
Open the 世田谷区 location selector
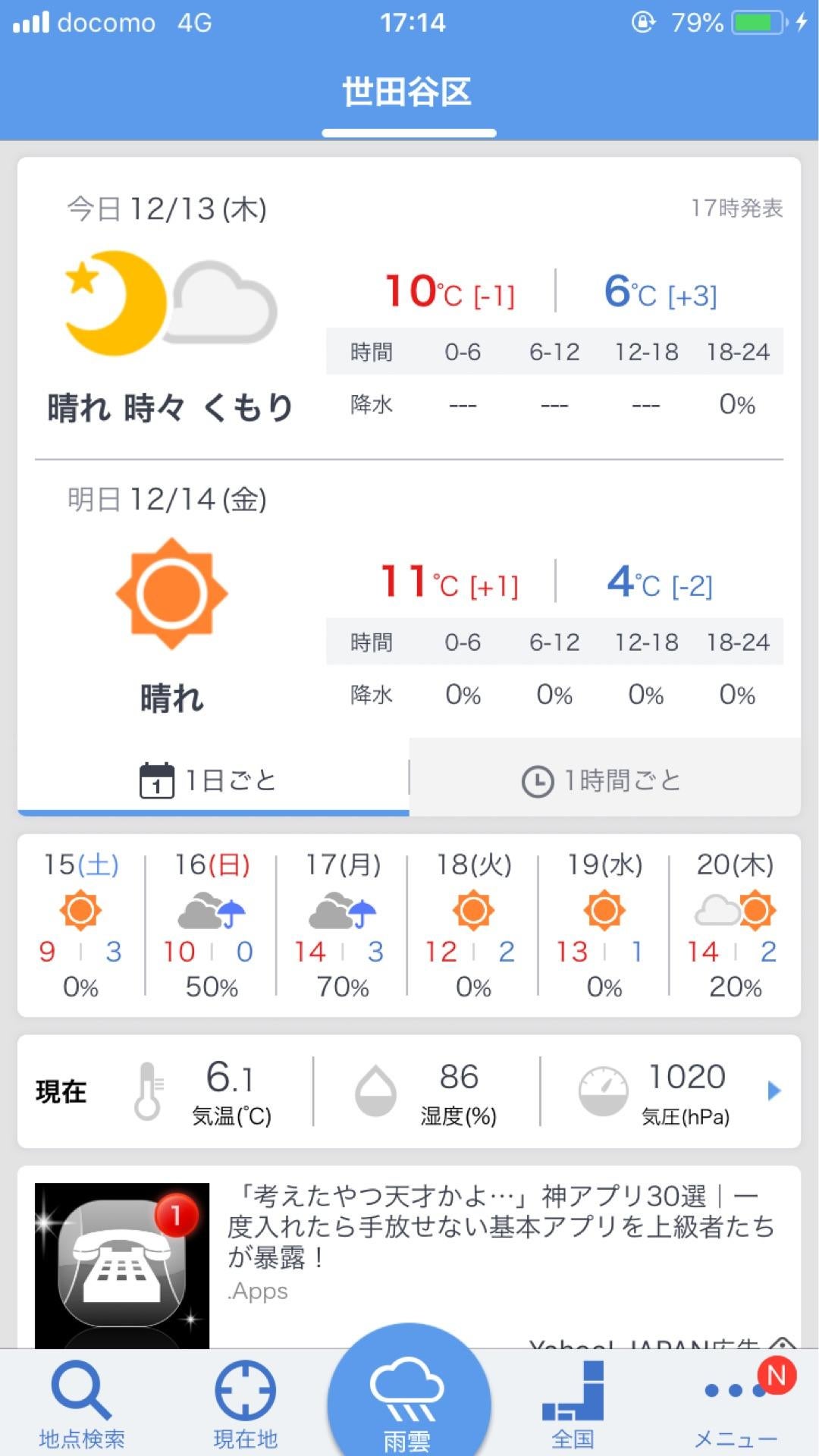click(409, 93)
